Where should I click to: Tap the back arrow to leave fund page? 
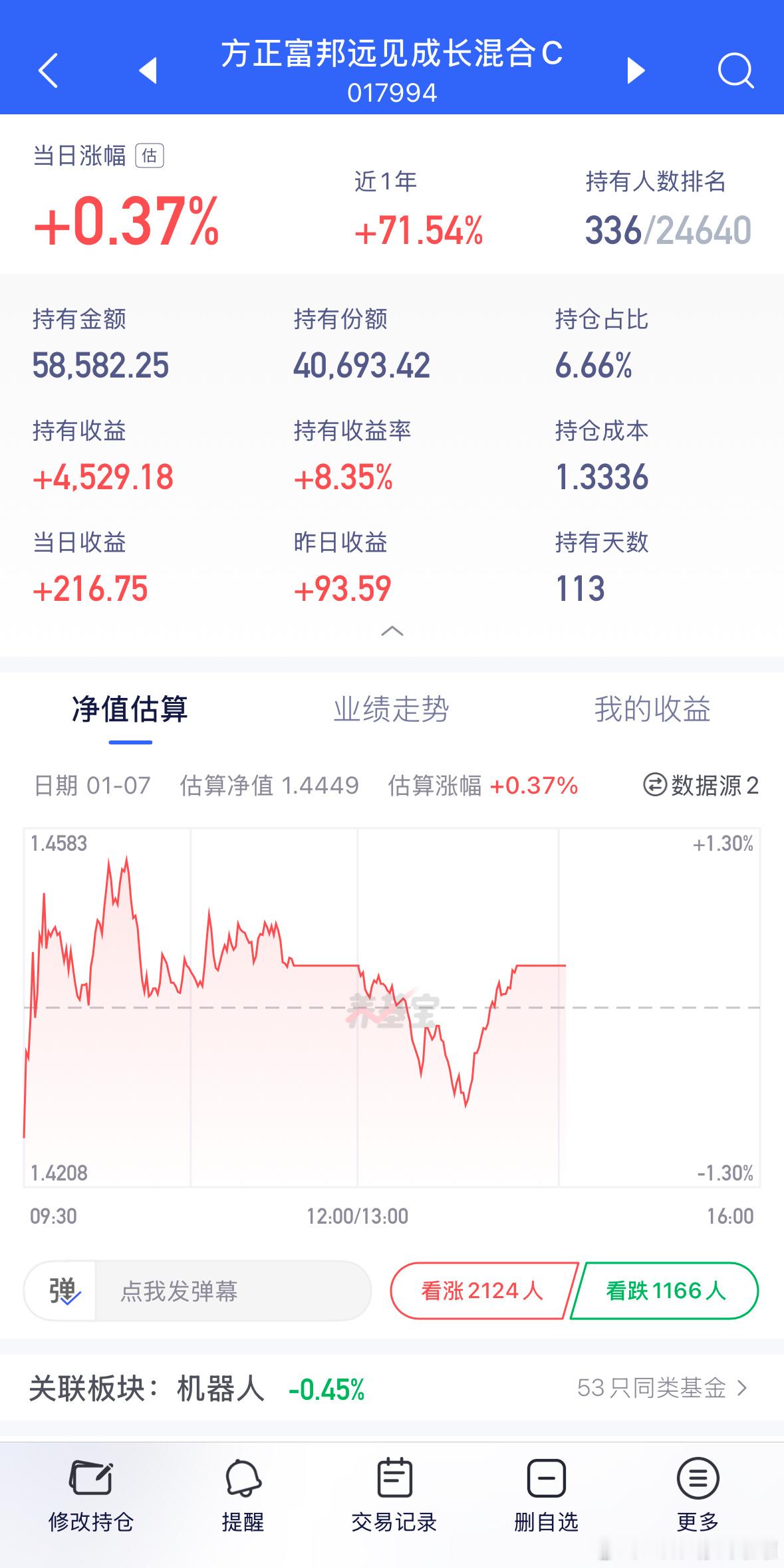coord(48,71)
